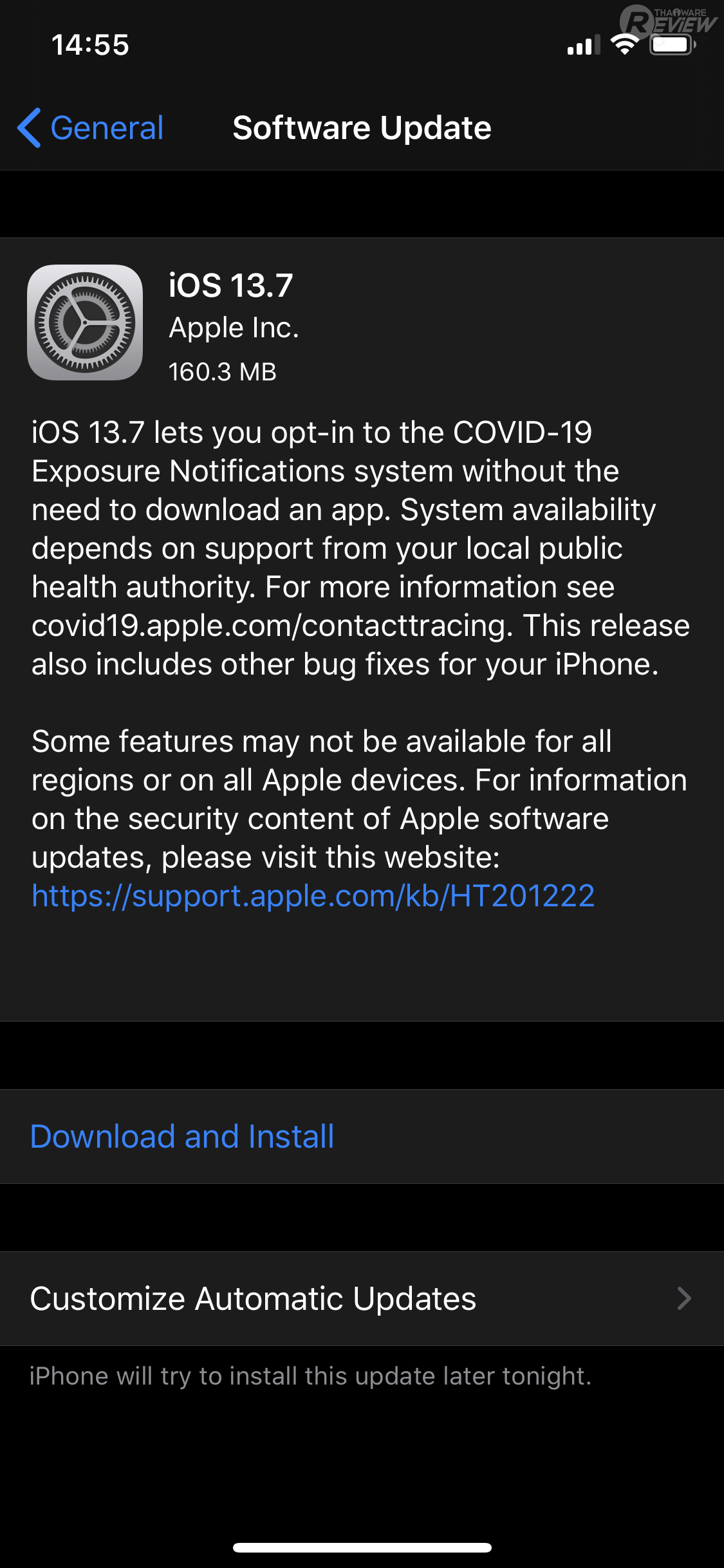Open Customize Automatic Updates

360,1299
